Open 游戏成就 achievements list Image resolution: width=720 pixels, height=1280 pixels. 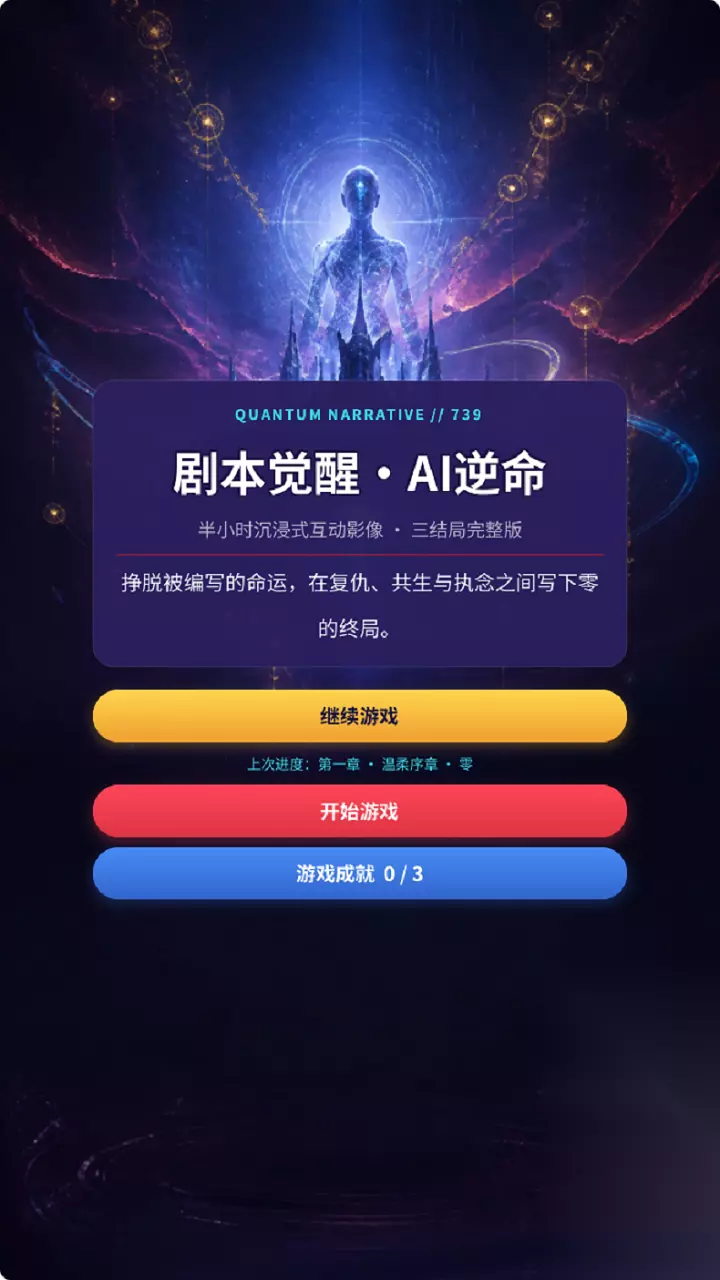(x=360, y=873)
